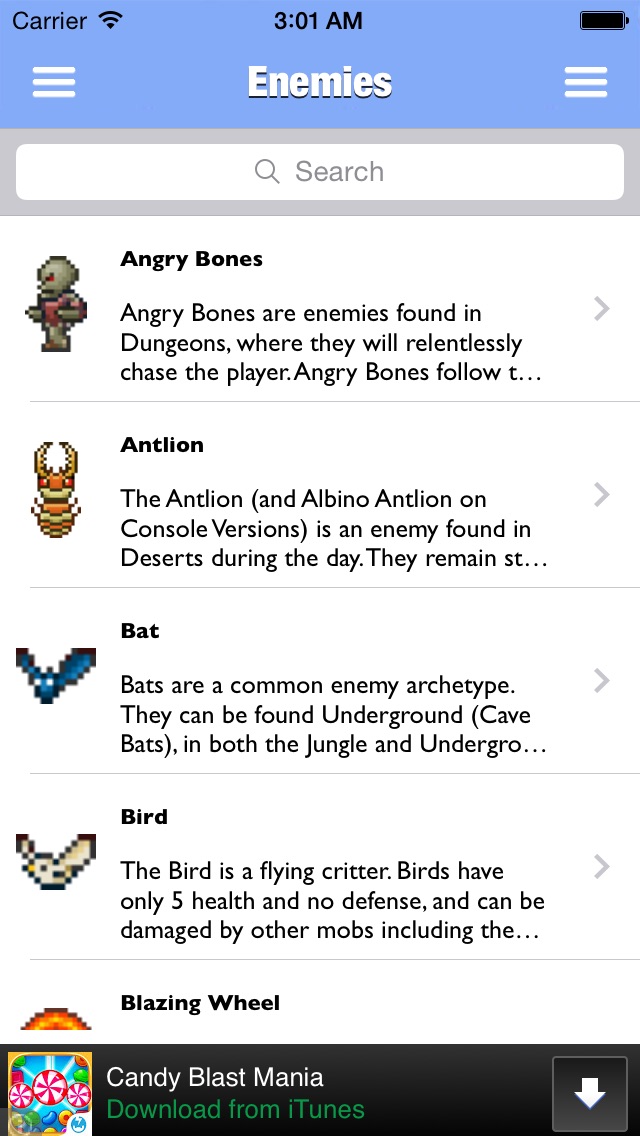This screenshot has height=1136, width=640.
Task: Open the Blazing Wheel entry
Action: [320, 1010]
